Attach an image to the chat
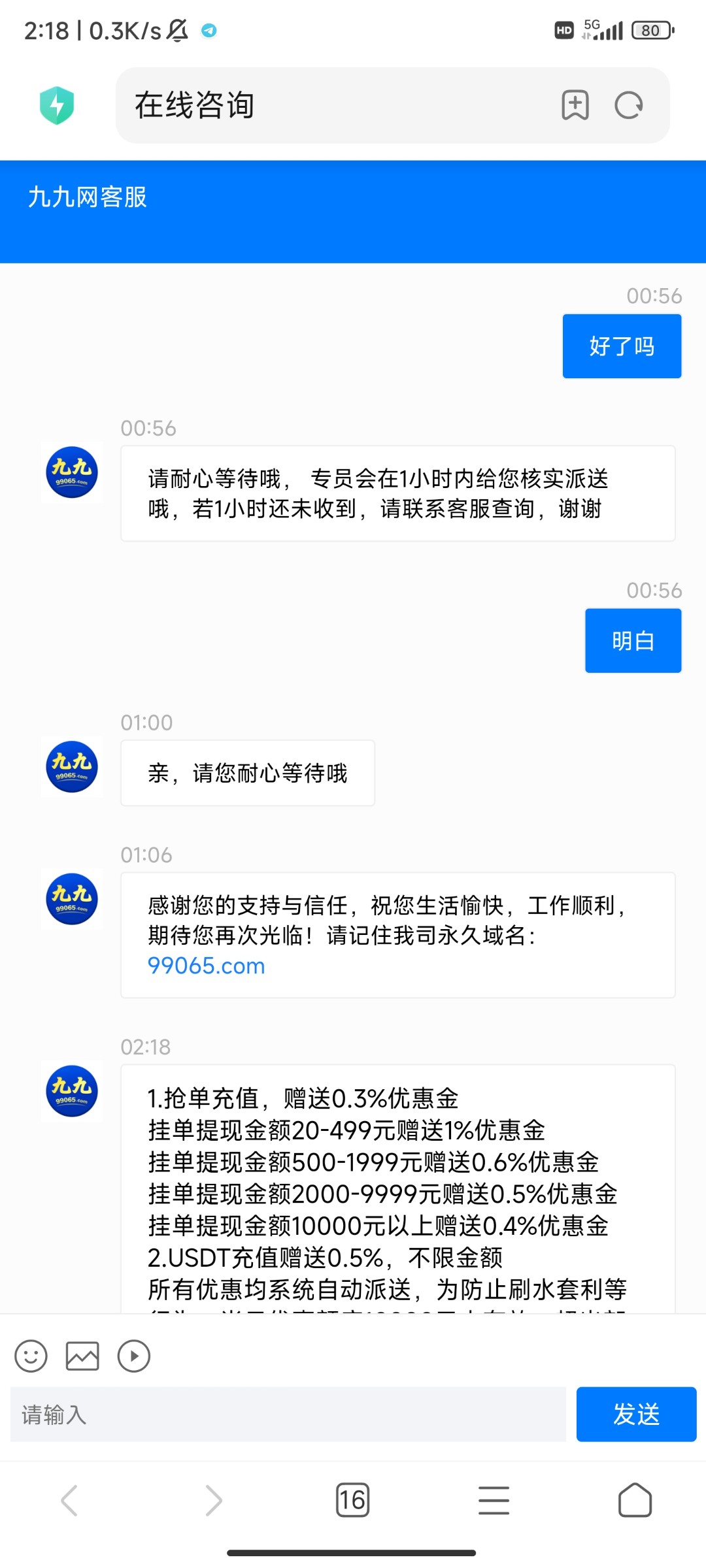The image size is (706, 1568). [x=82, y=1356]
